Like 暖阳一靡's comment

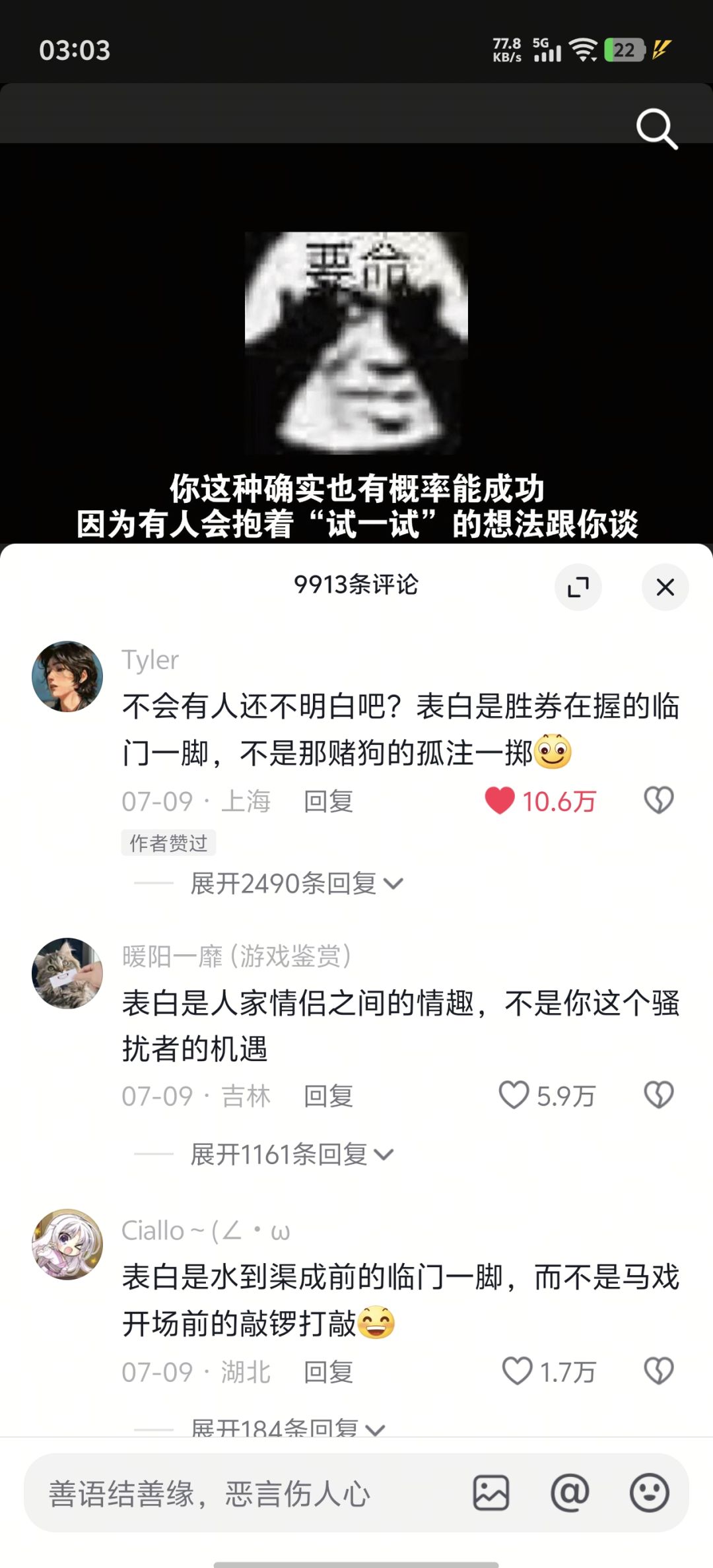click(x=514, y=1094)
